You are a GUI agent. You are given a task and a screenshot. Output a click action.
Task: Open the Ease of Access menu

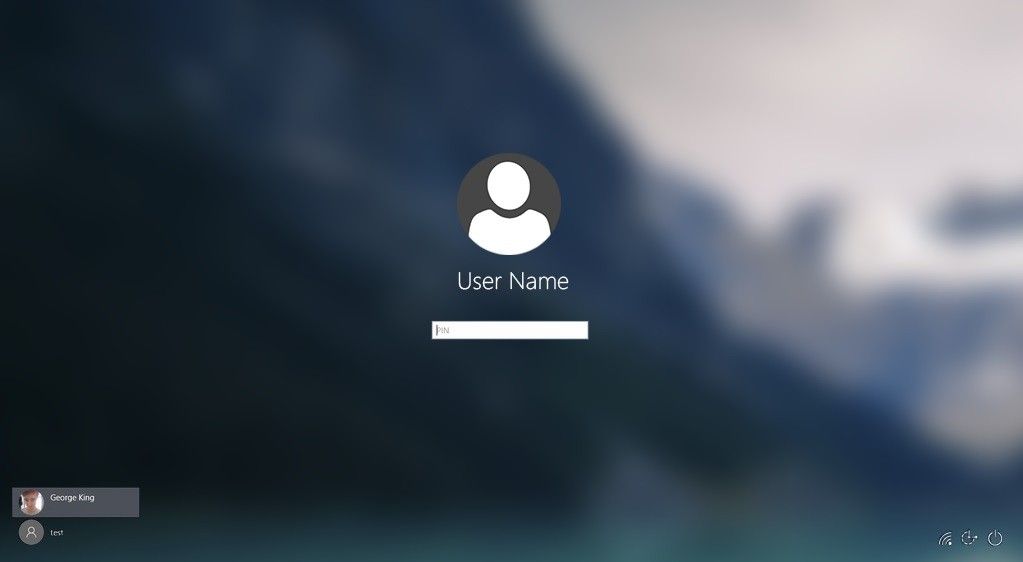click(x=969, y=538)
